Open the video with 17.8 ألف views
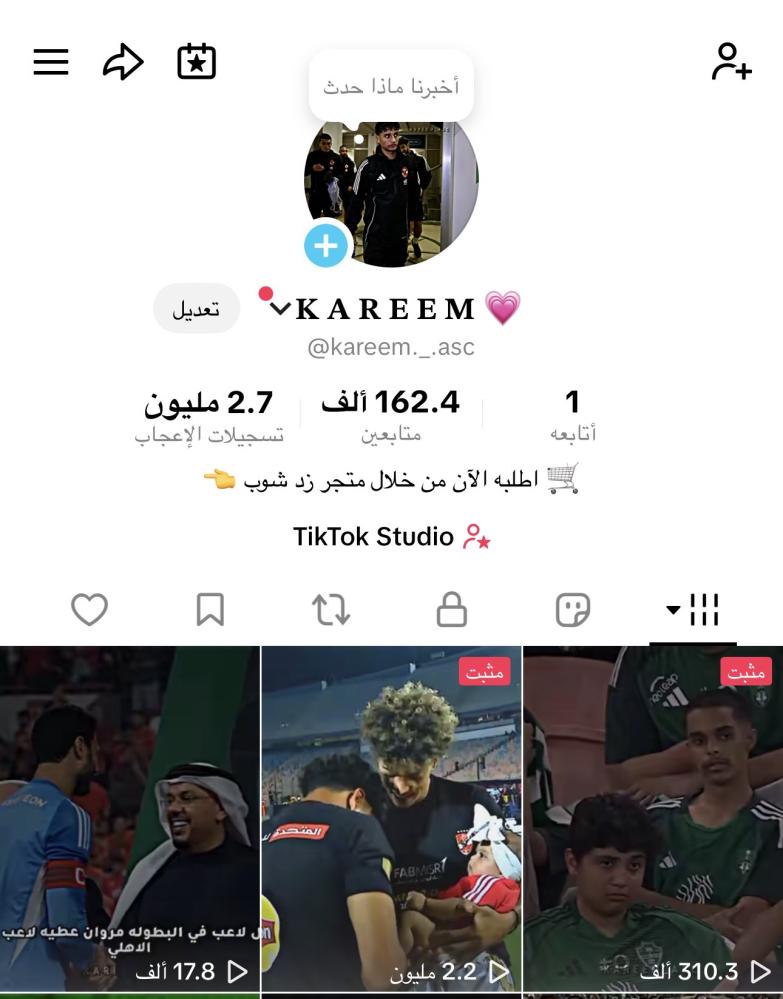Screen dimensions: 783x999 (129, 818)
